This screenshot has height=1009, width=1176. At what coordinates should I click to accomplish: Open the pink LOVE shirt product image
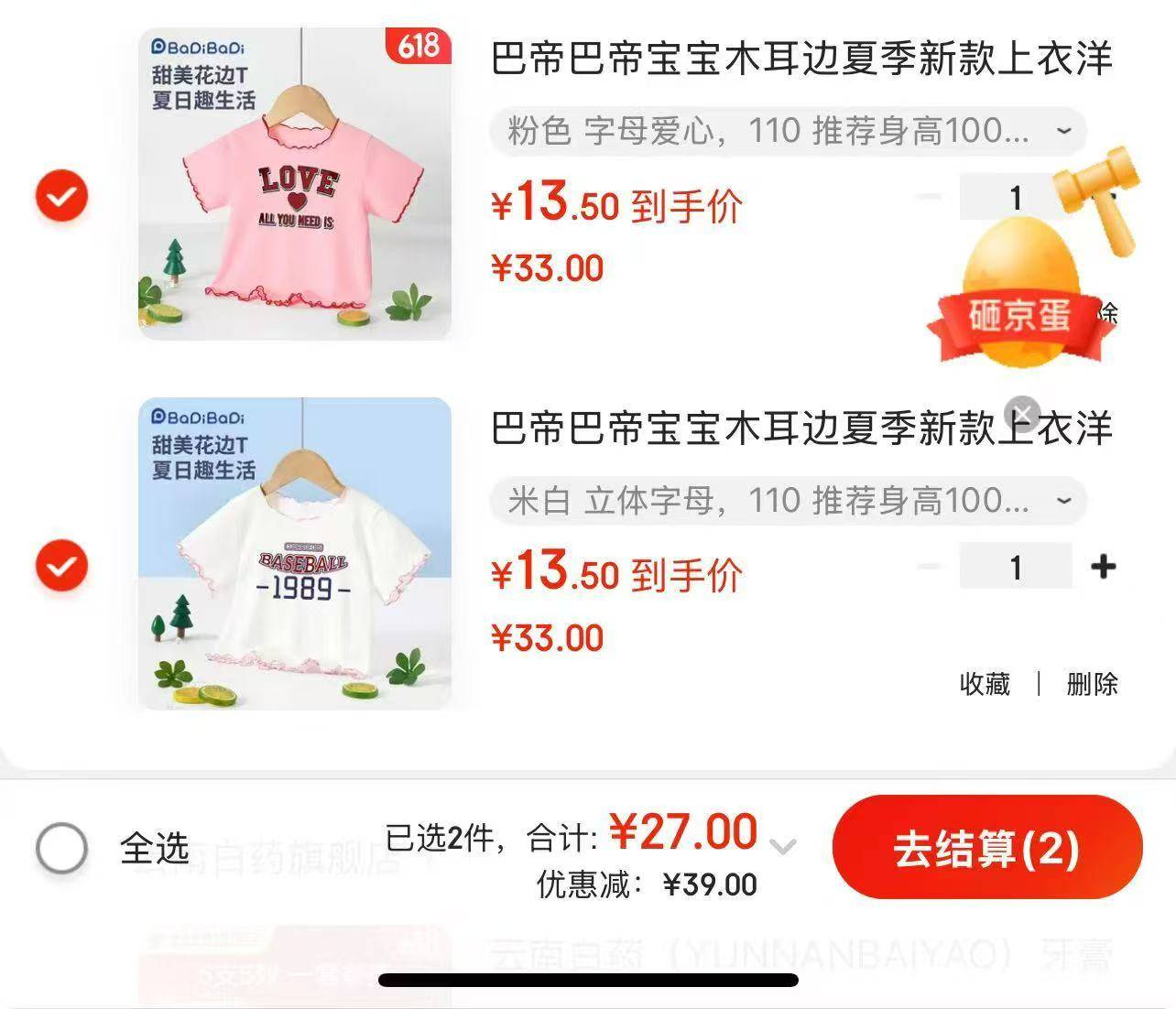[295, 184]
